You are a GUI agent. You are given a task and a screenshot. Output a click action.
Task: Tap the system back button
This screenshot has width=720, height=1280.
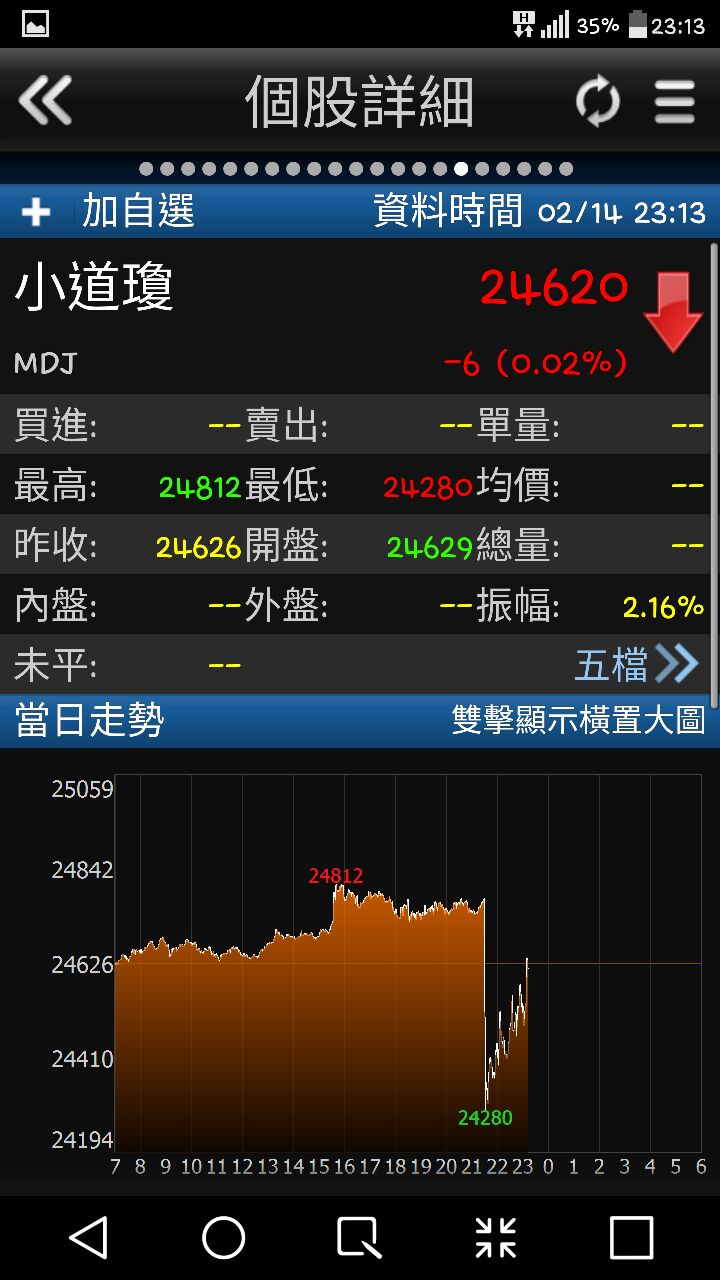pyautogui.click(x=89, y=1238)
